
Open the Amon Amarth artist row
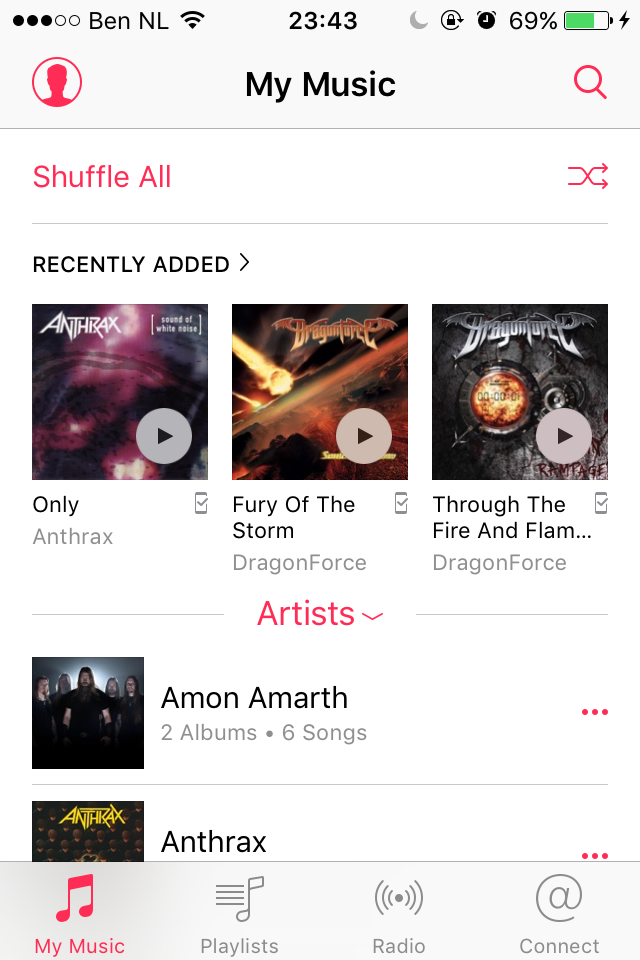click(255, 713)
